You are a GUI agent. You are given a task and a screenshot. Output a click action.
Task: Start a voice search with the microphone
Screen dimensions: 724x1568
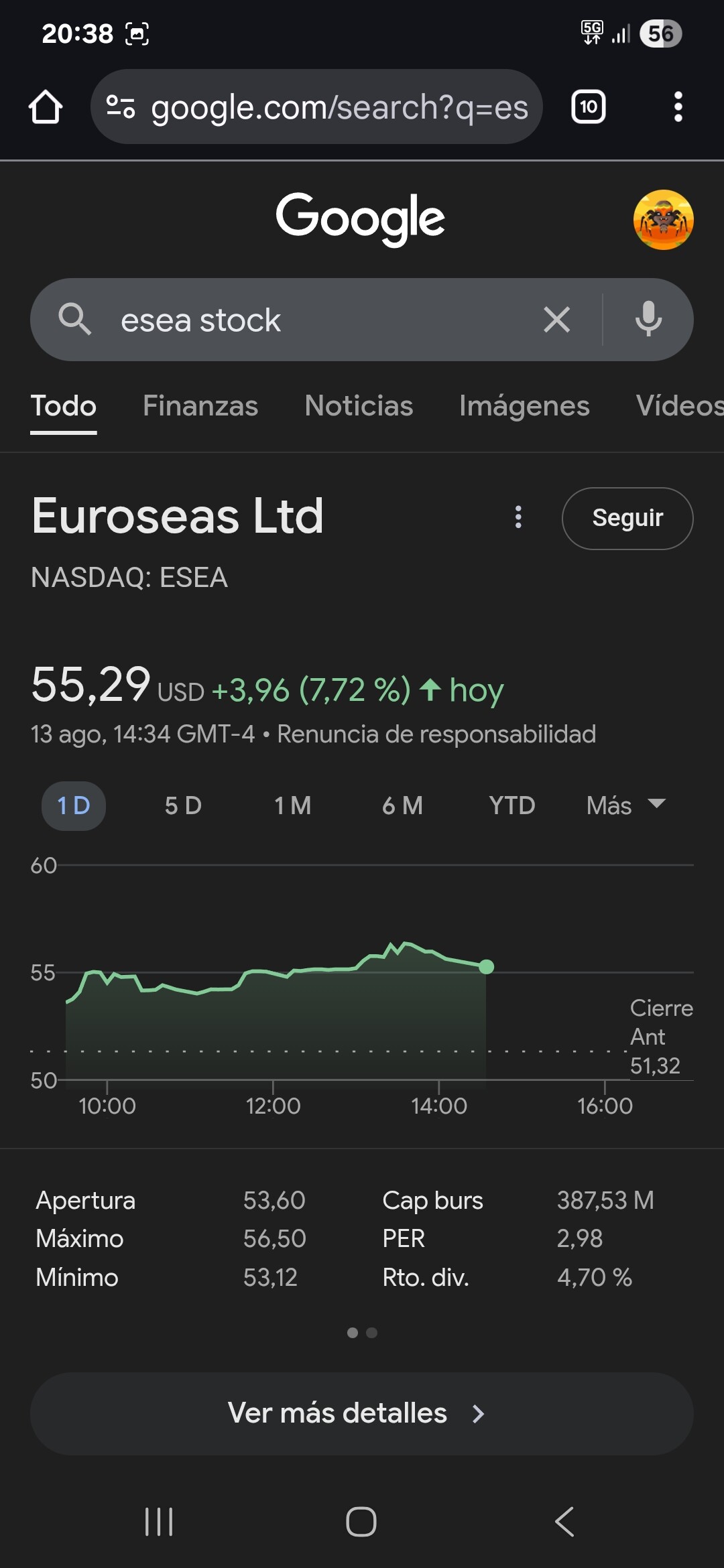648,319
